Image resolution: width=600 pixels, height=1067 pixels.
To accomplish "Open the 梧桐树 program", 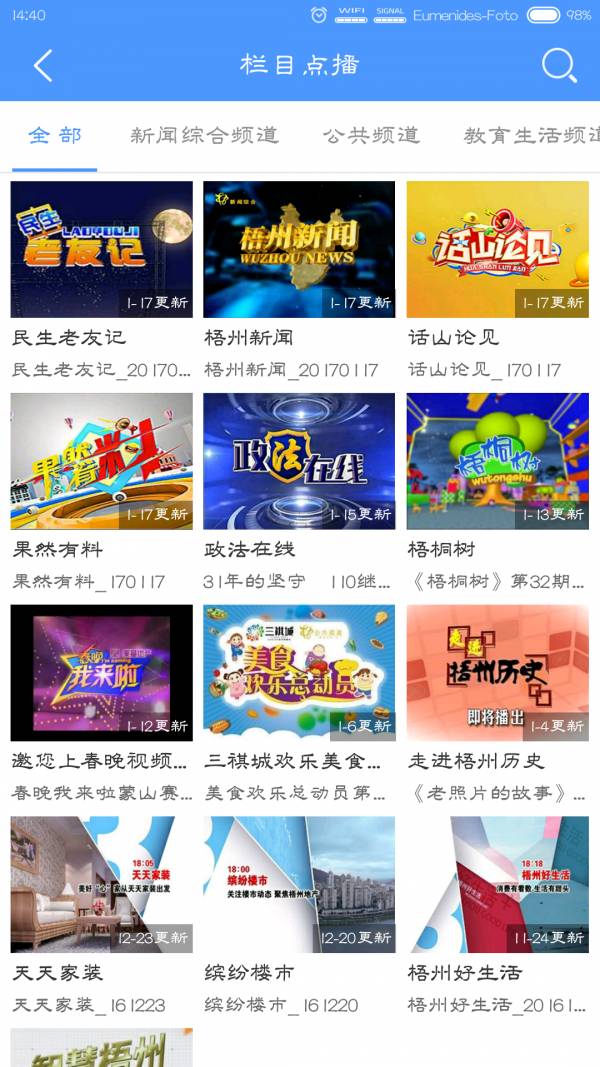I will [x=497, y=461].
